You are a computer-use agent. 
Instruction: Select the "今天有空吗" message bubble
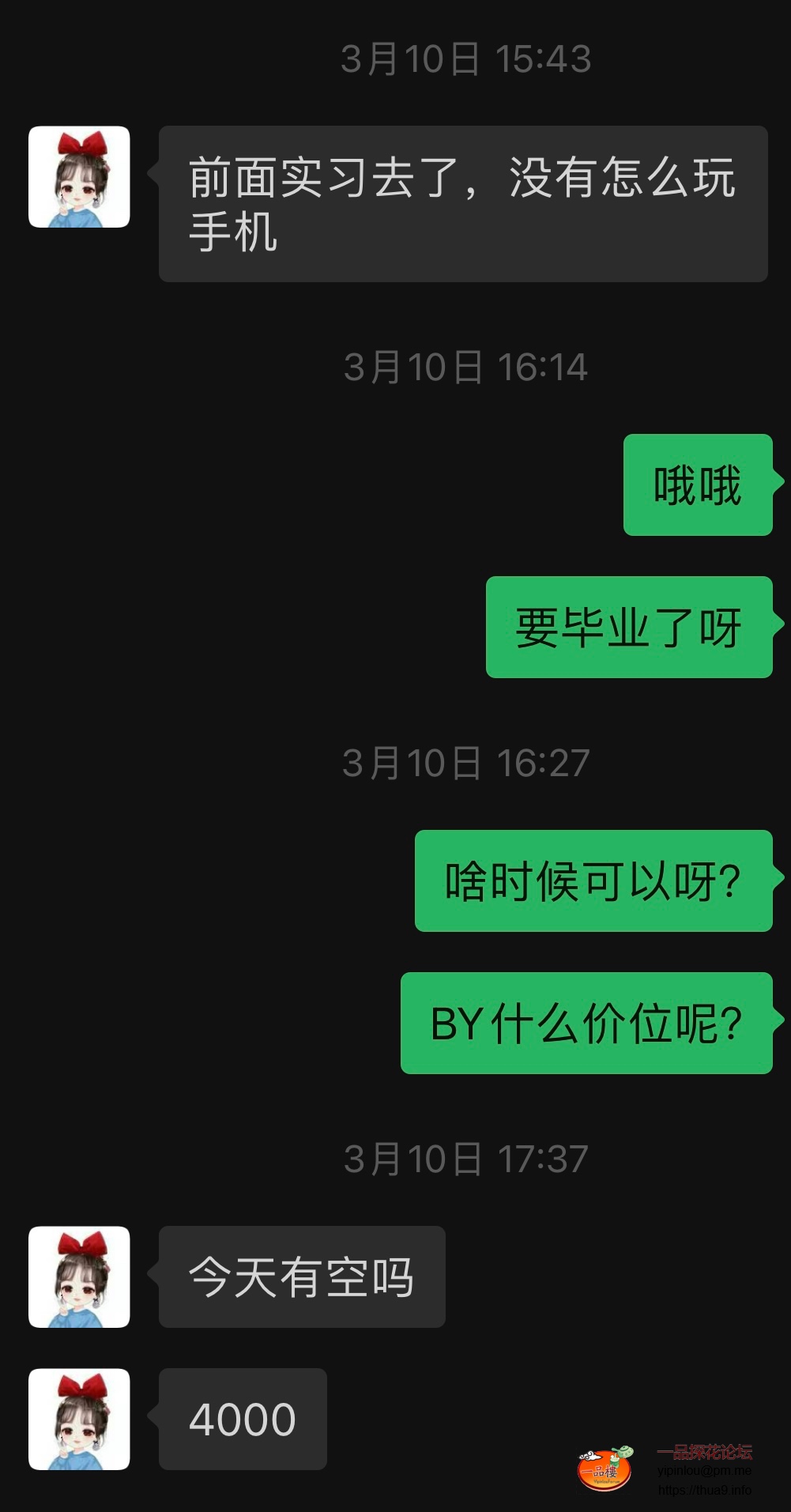[303, 1278]
